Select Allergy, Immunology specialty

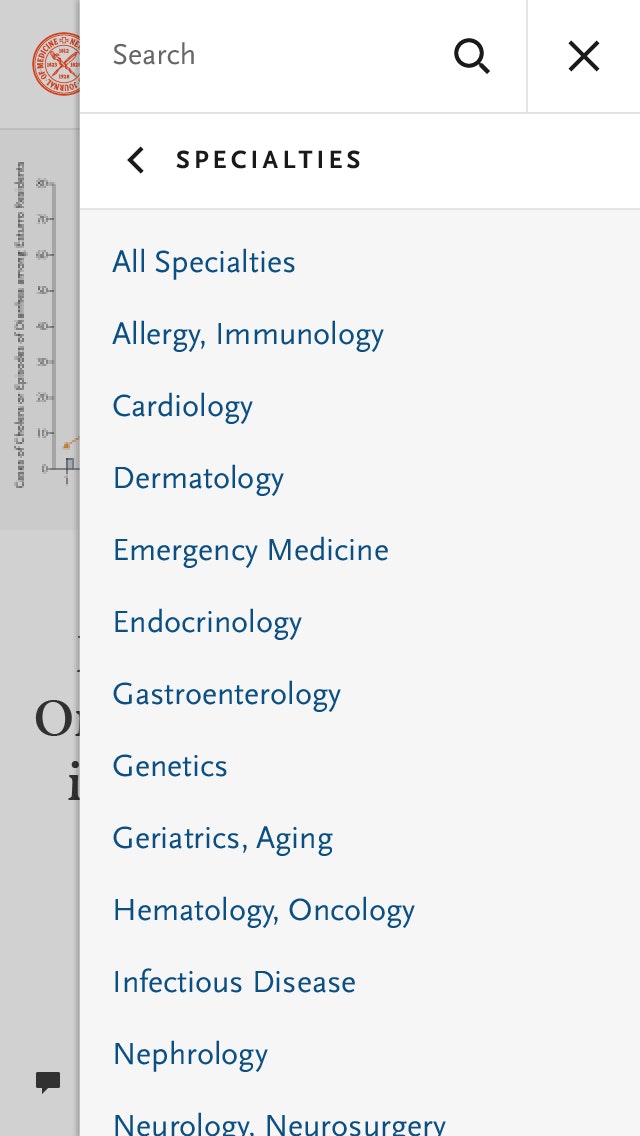pyautogui.click(x=248, y=334)
